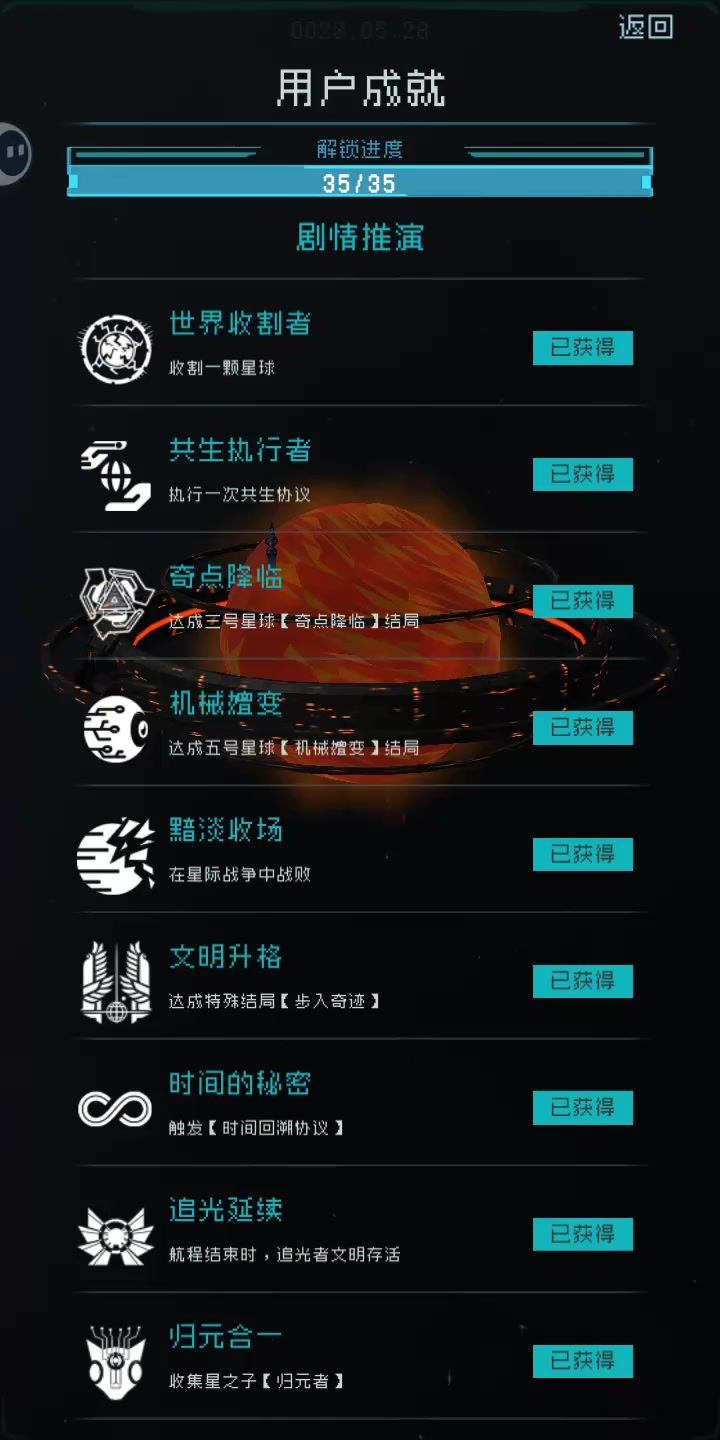Tap 已获得 button for 归元合一
The width and height of the screenshot is (720, 1440).
coord(582,1361)
